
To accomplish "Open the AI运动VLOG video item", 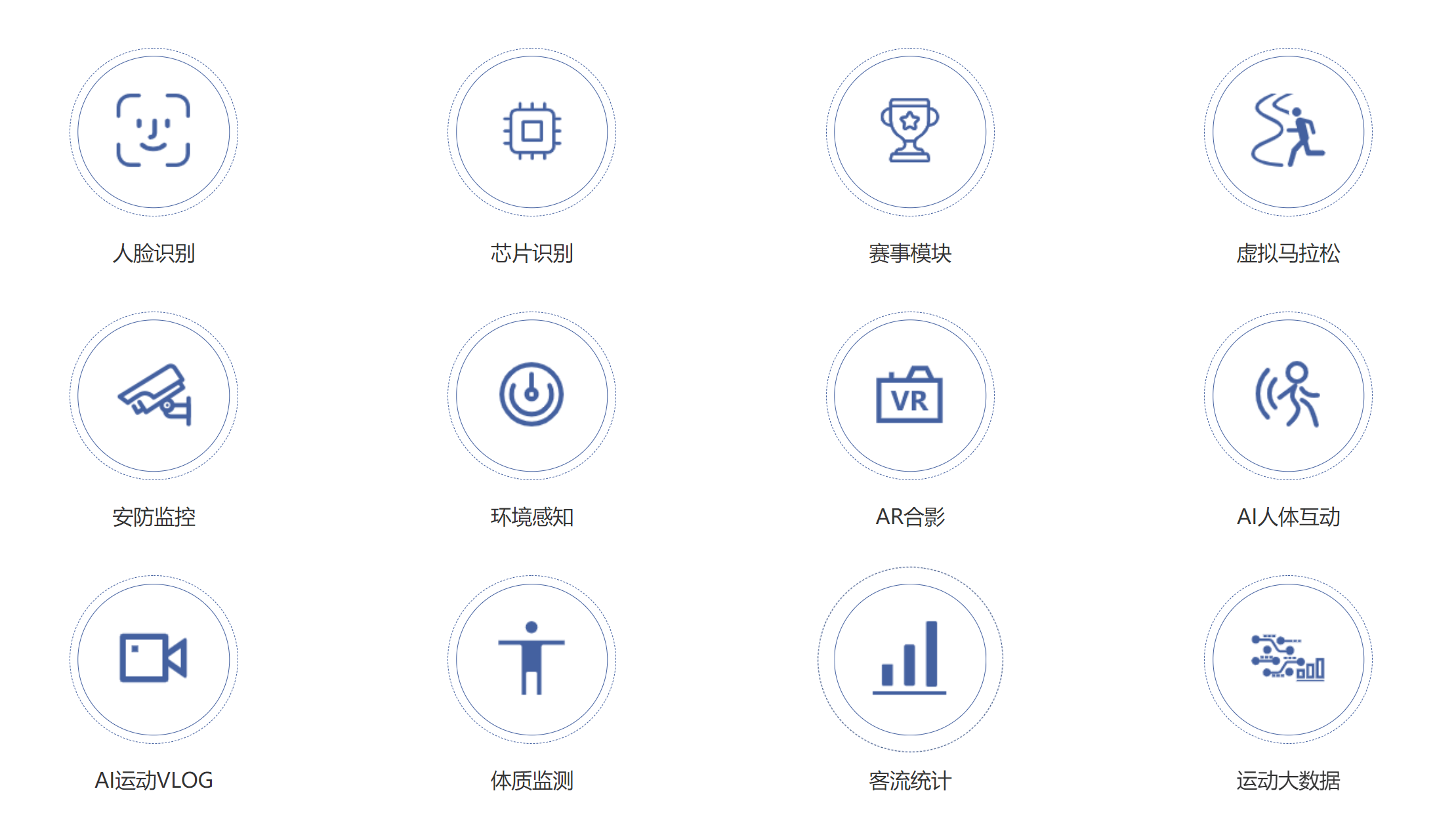I will point(154,659).
